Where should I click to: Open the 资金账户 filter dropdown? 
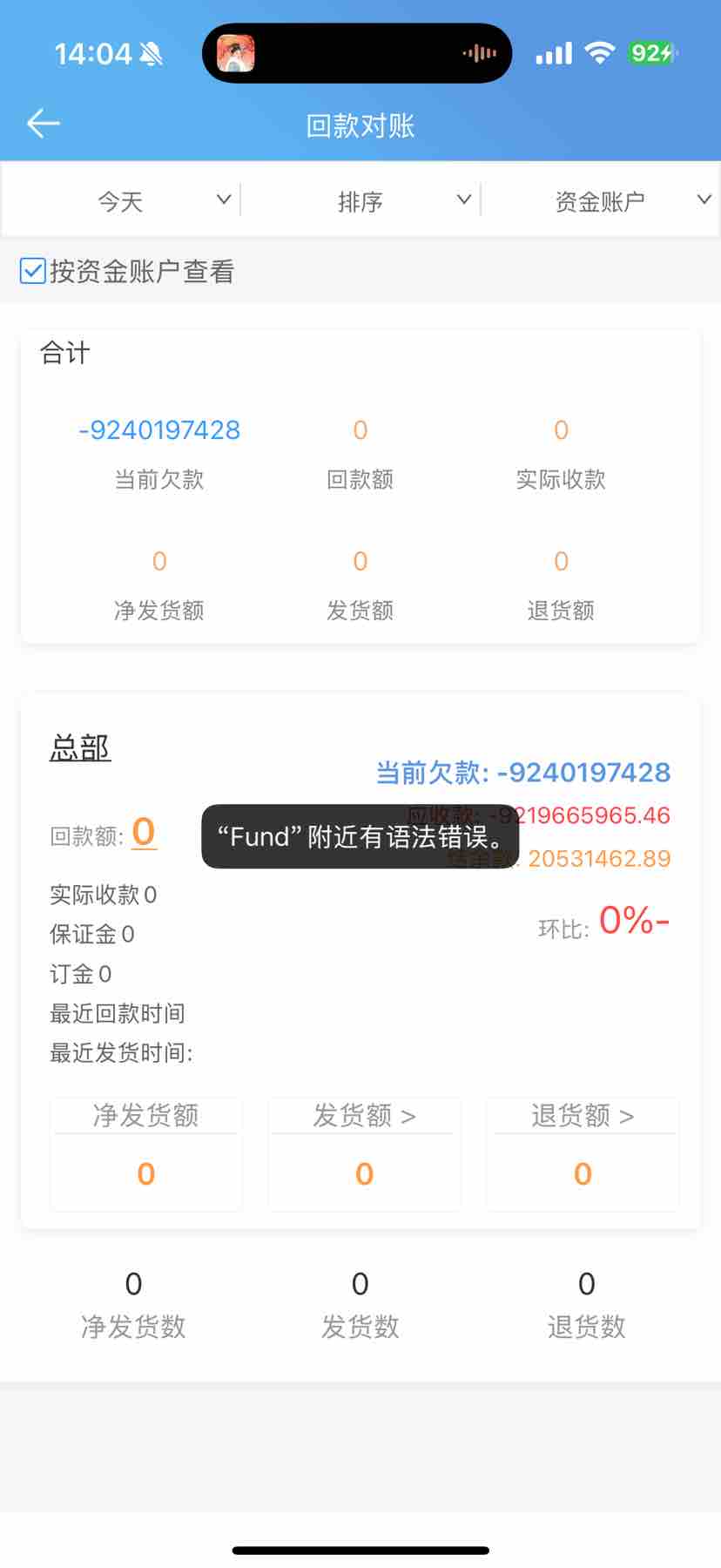point(601,201)
